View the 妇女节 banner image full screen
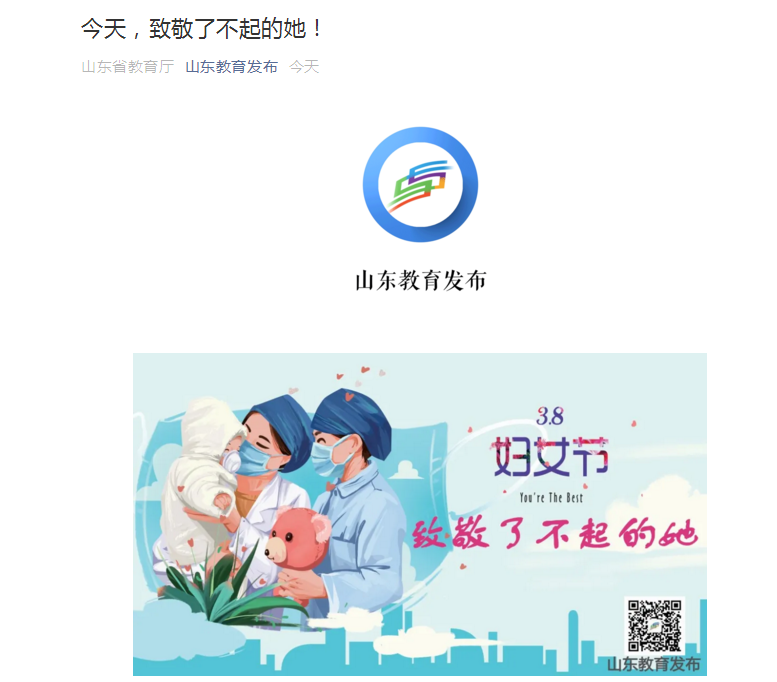 [x=419, y=514]
